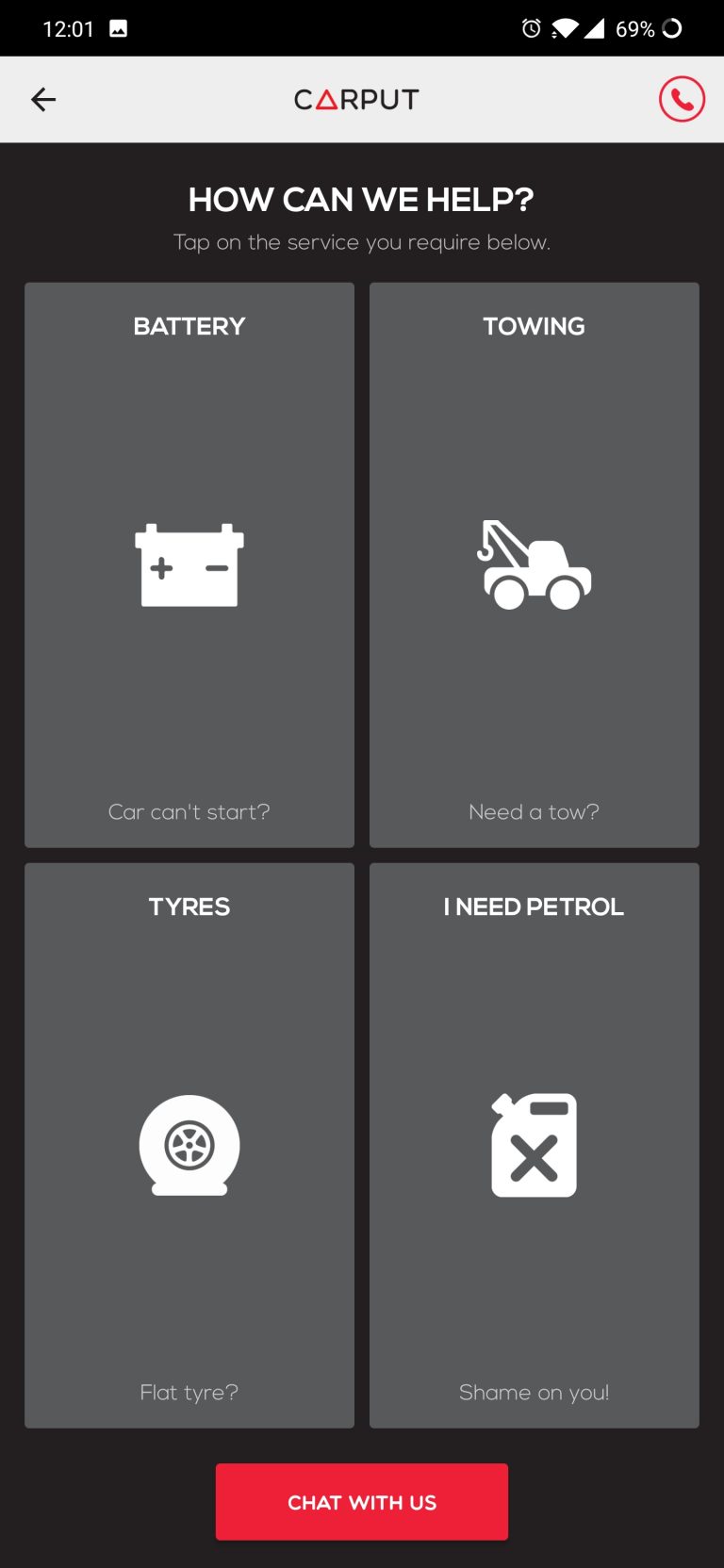Tap the CARPUT logo
Screen dimensions: 724x1568
coord(355,99)
